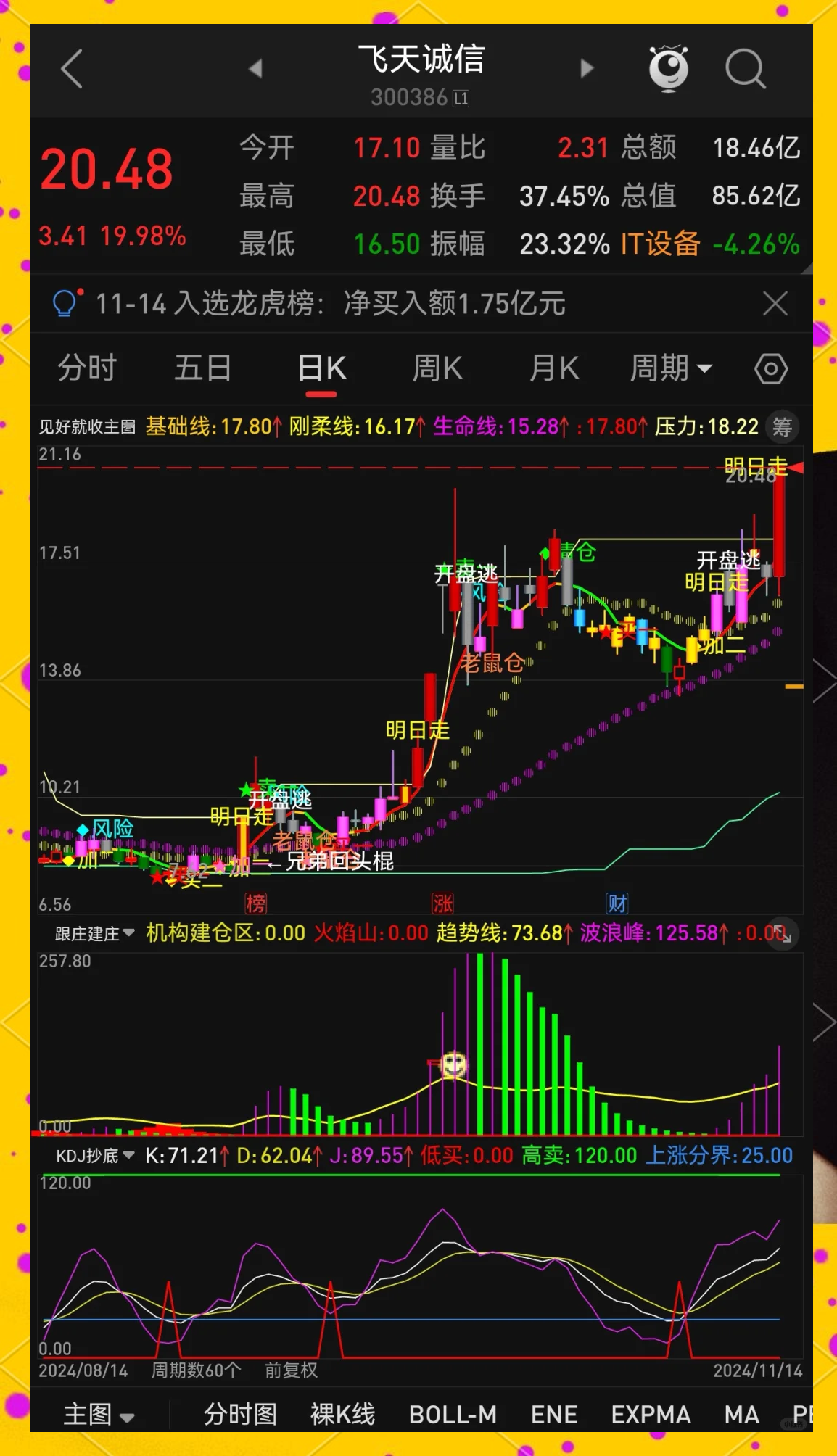The height and width of the screenshot is (1456, 837).
Task: Tap the back arrow to previous stock
Action: 71,67
